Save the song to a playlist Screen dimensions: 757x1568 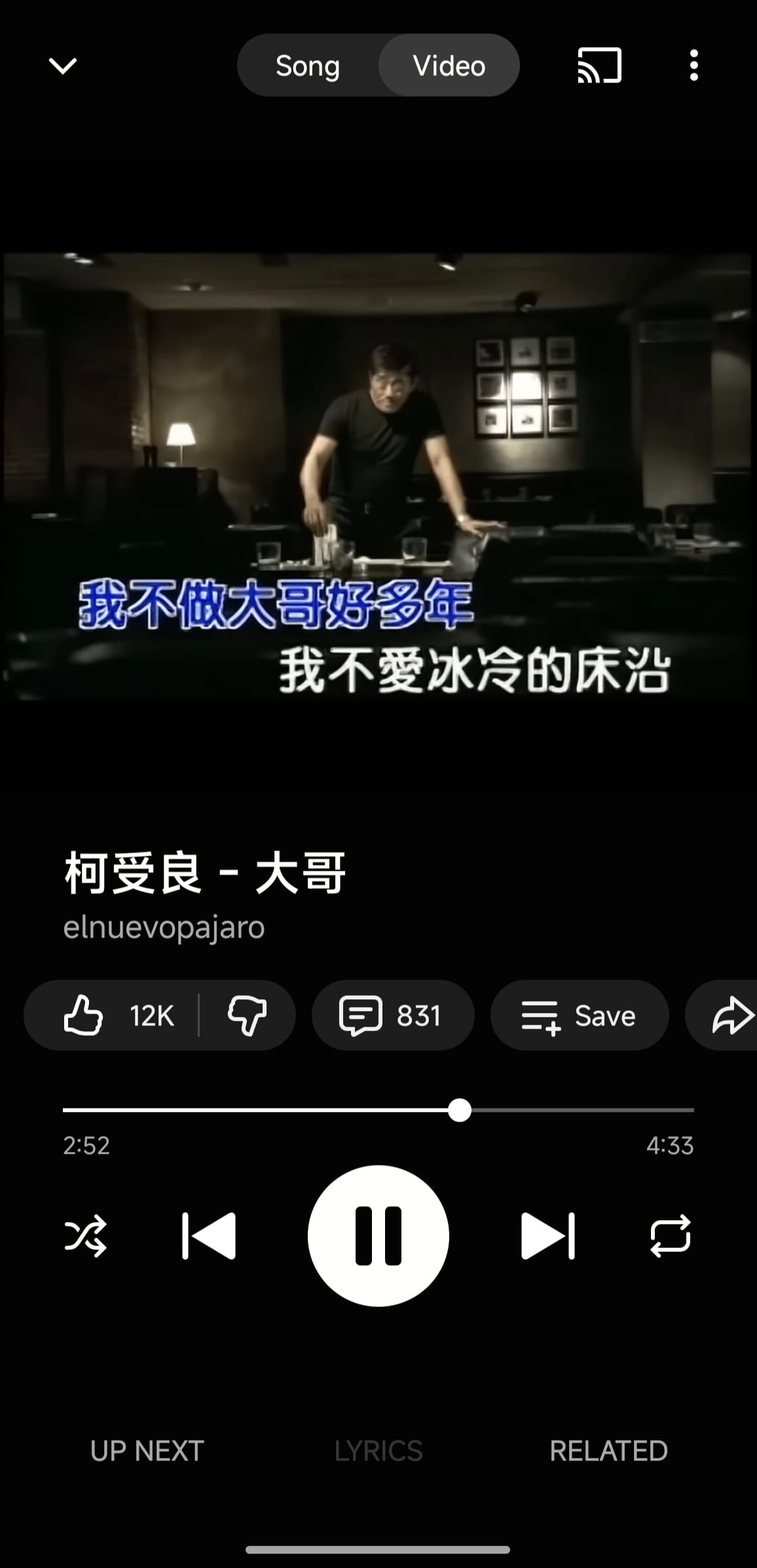coord(579,1016)
